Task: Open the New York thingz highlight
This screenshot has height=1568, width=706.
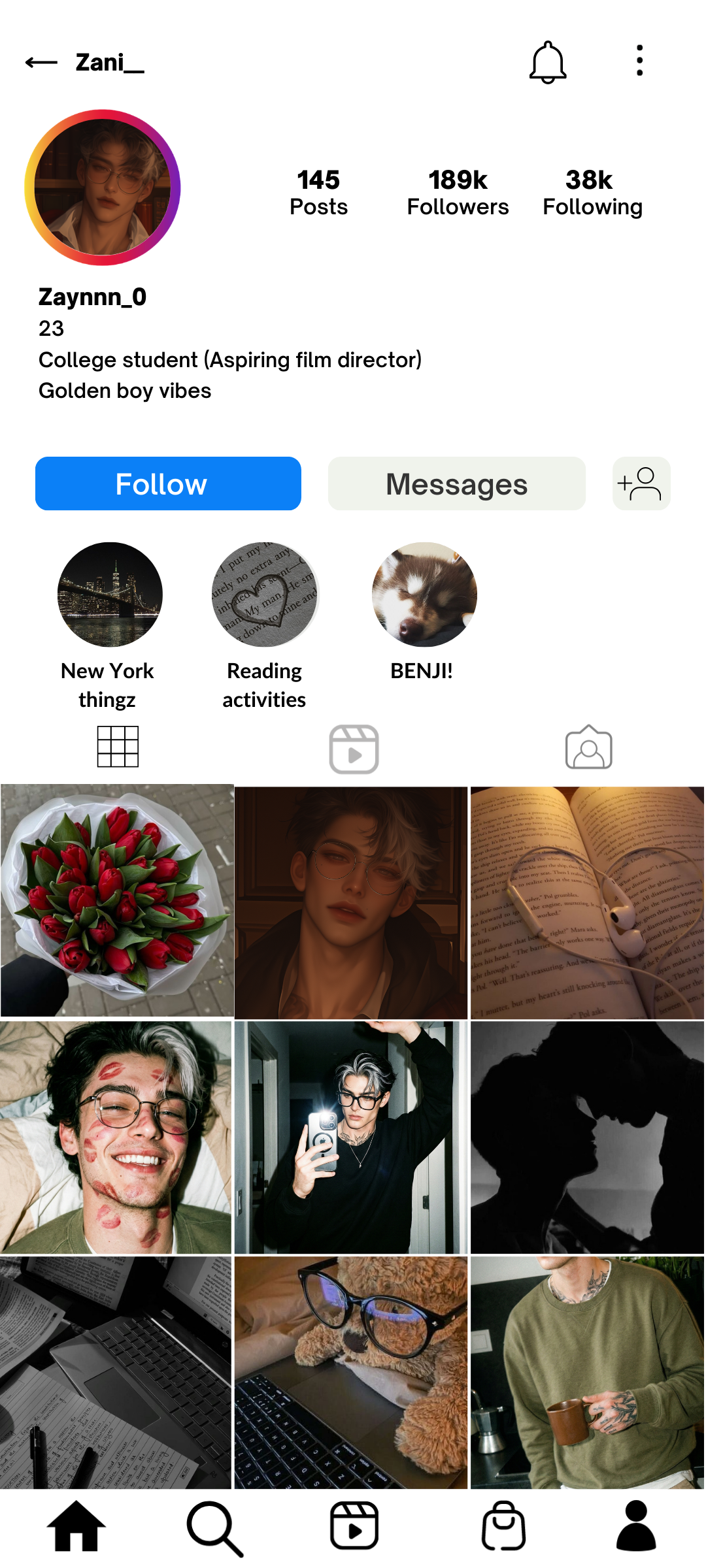Action: coord(110,595)
